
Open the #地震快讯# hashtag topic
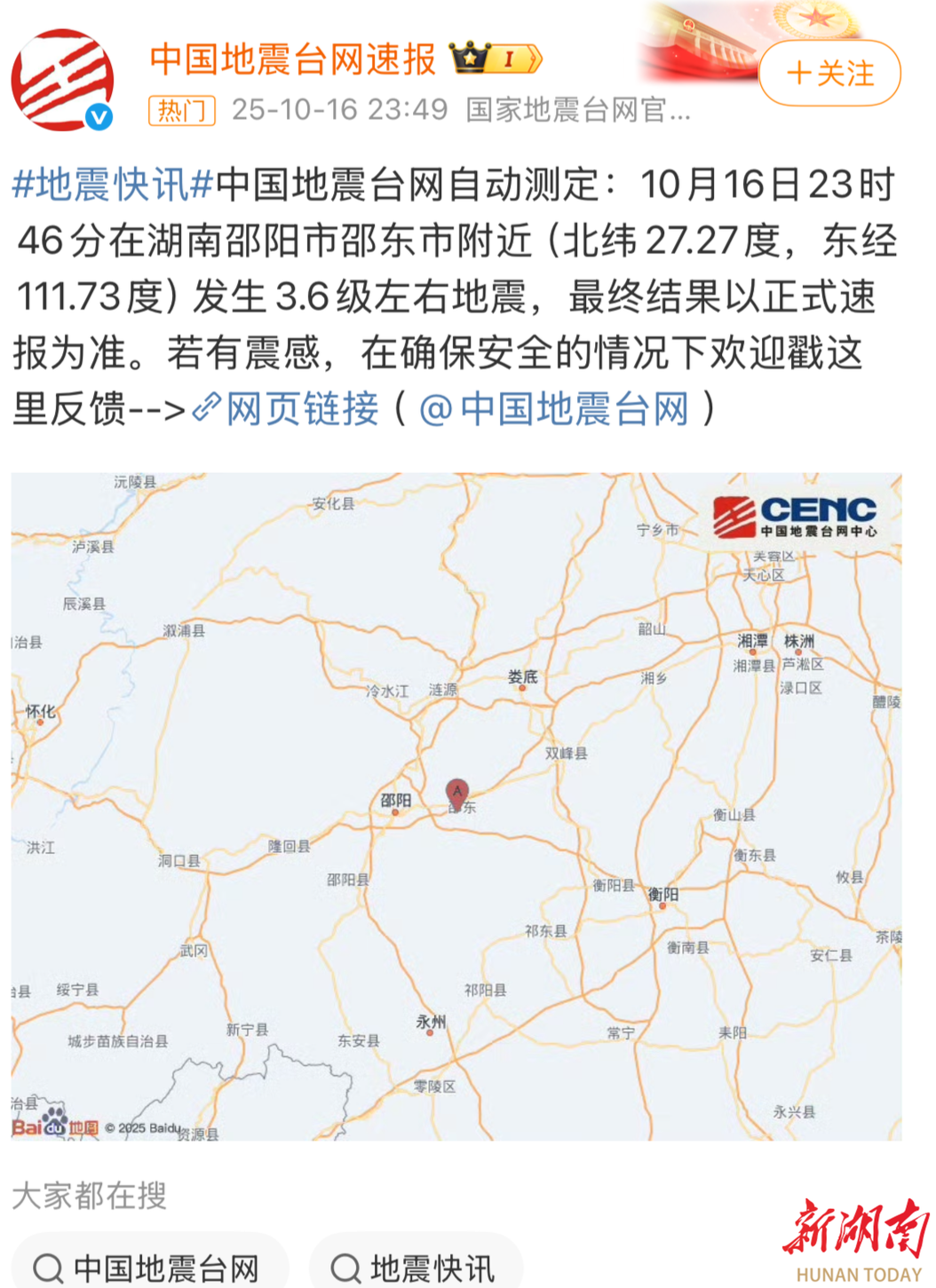[113, 185]
